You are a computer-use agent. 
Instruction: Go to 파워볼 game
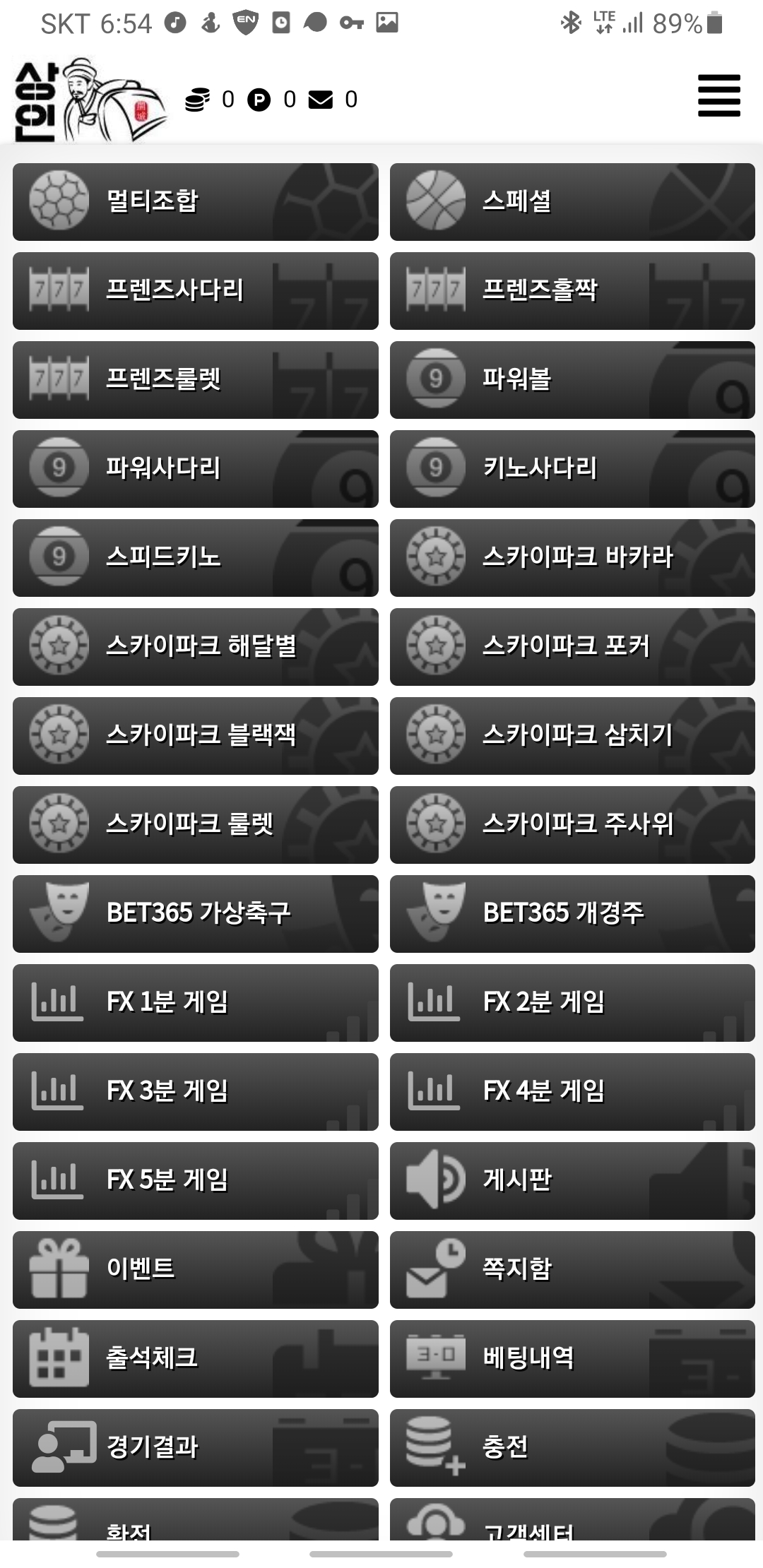(572, 380)
